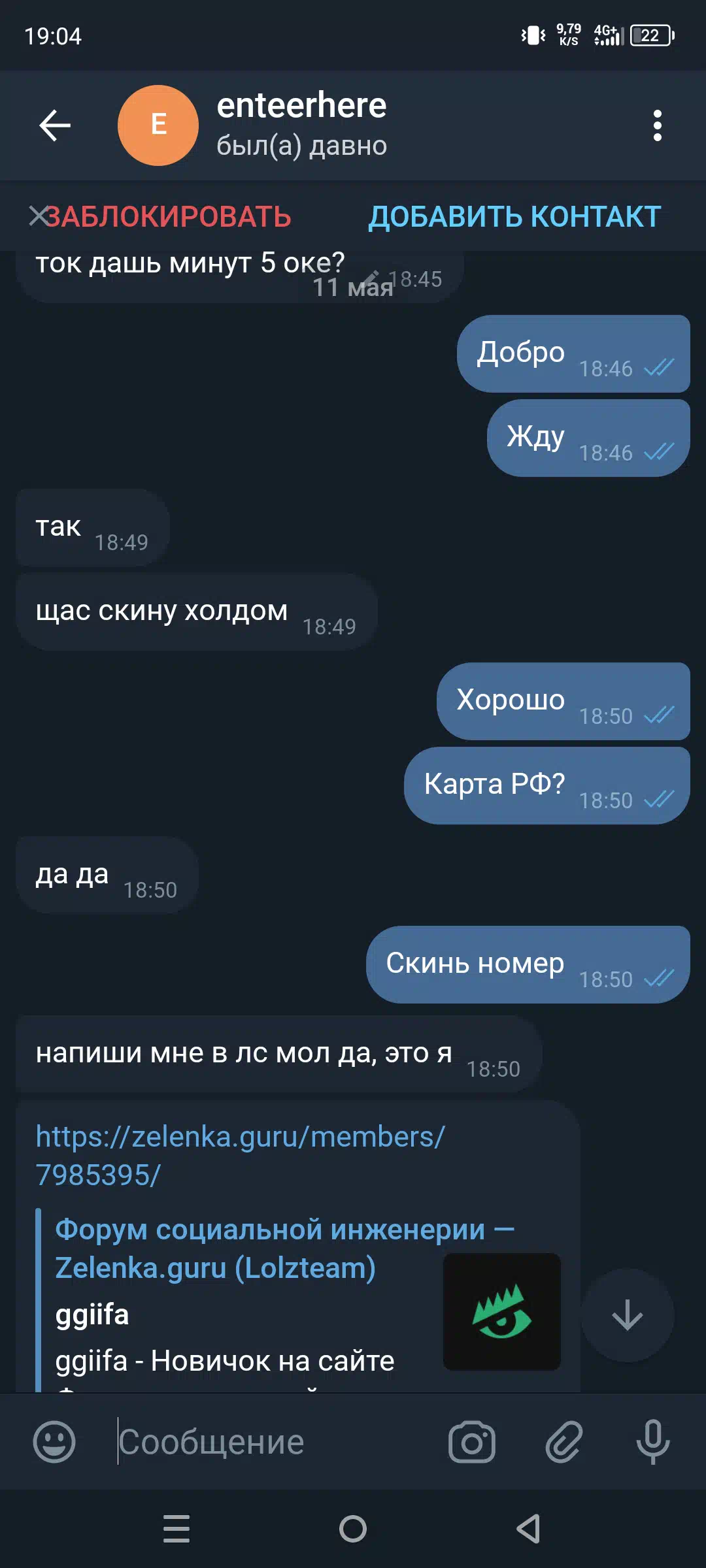This screenshot has height=1568, width=706.
Task: Open the emoji picker
Action: pos(54,1441)
